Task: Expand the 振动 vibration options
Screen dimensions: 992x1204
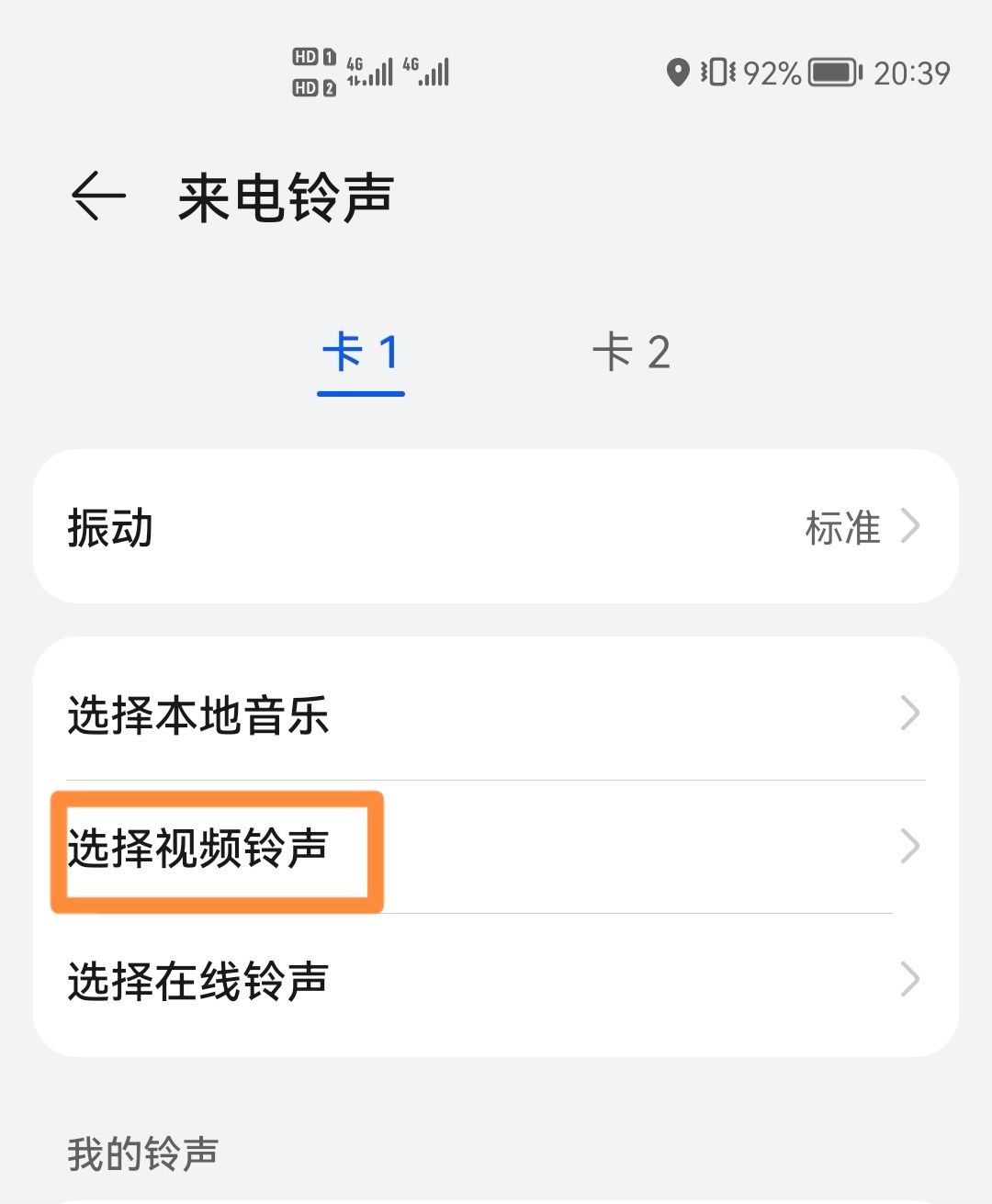Action: tap(496, 526)
